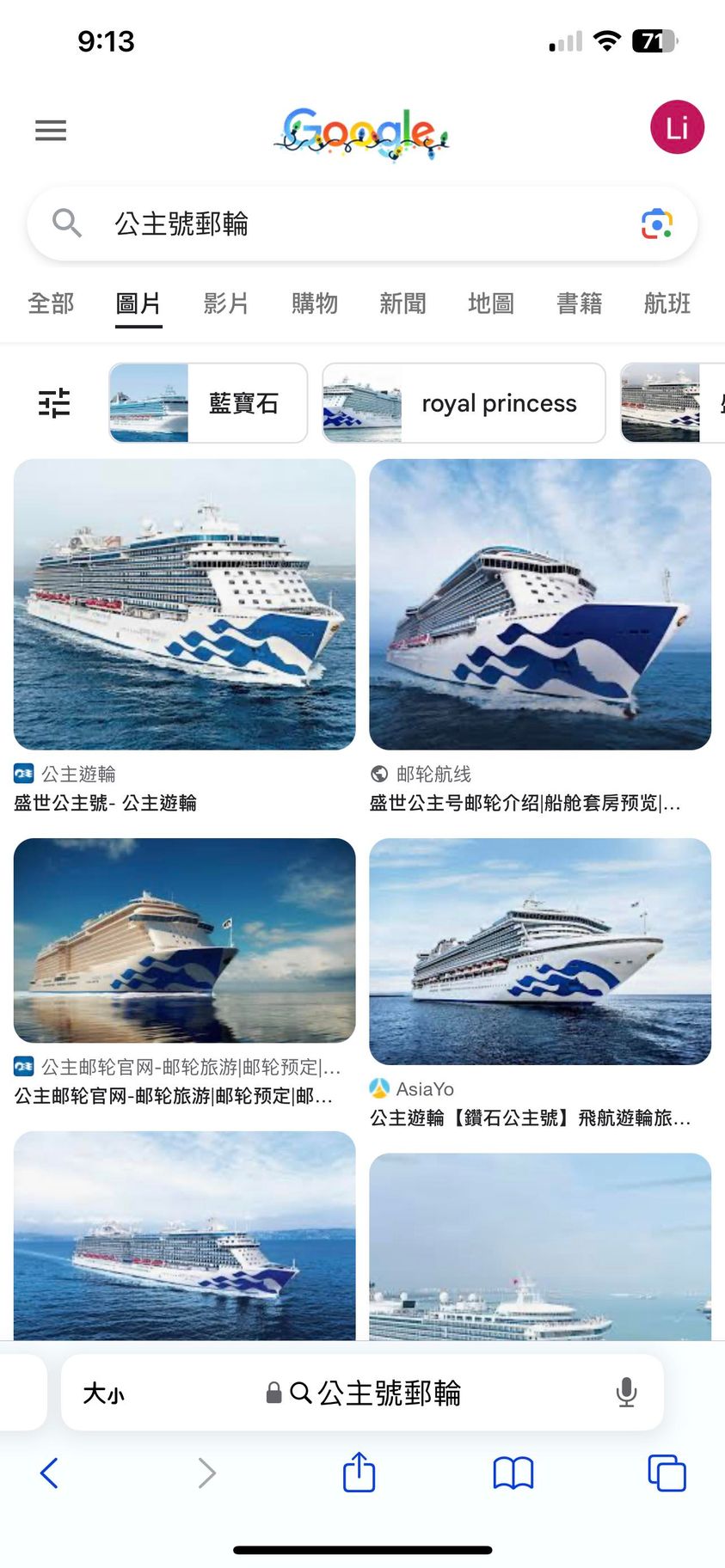Open the AsiaYo 鑽石公主號 image result

540,952
